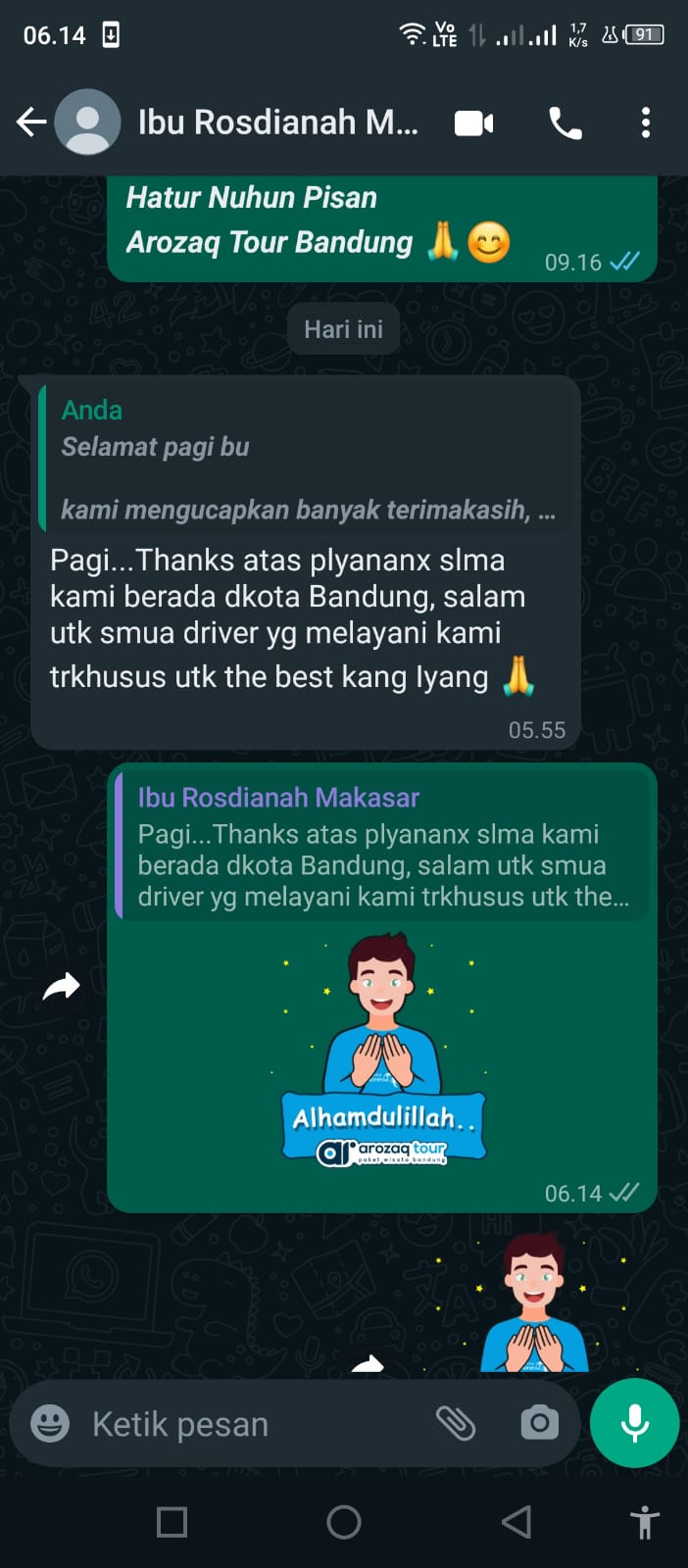This screenshot has width=688, height=1568.
Task: Start a voice call with Ibu Rosdianah
Action: (565, 123)
